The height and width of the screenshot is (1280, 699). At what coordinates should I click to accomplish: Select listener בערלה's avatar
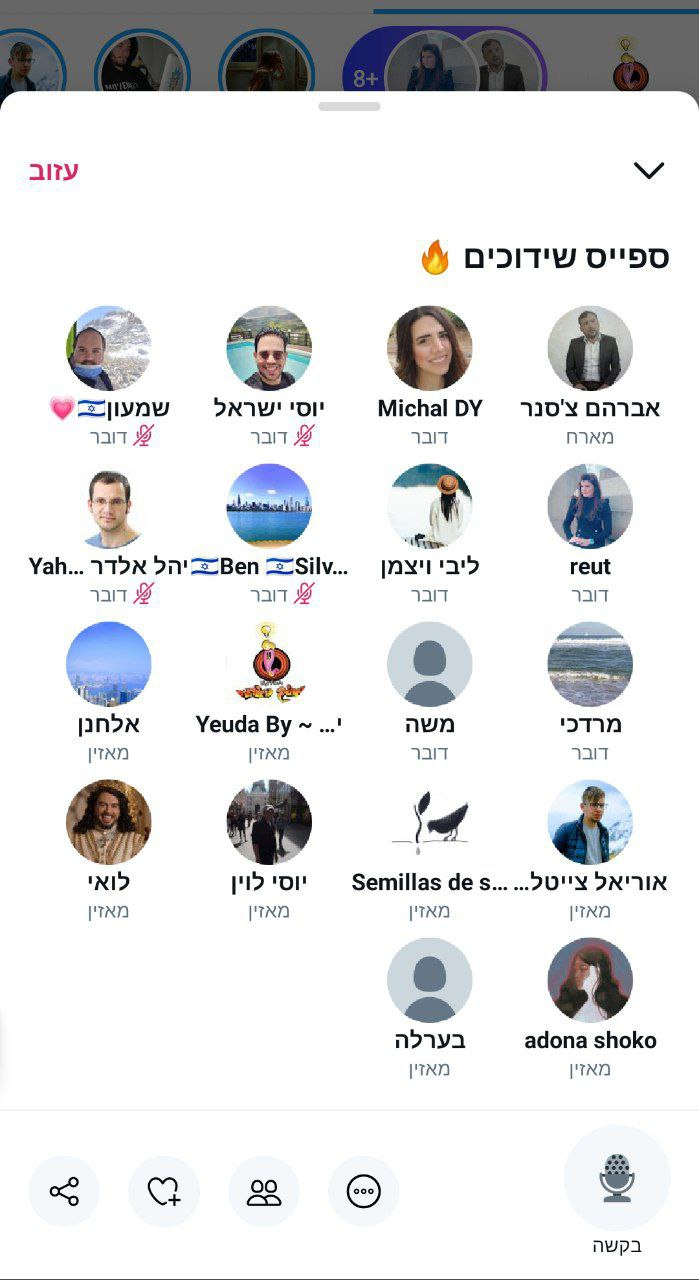tap(430, 980)
